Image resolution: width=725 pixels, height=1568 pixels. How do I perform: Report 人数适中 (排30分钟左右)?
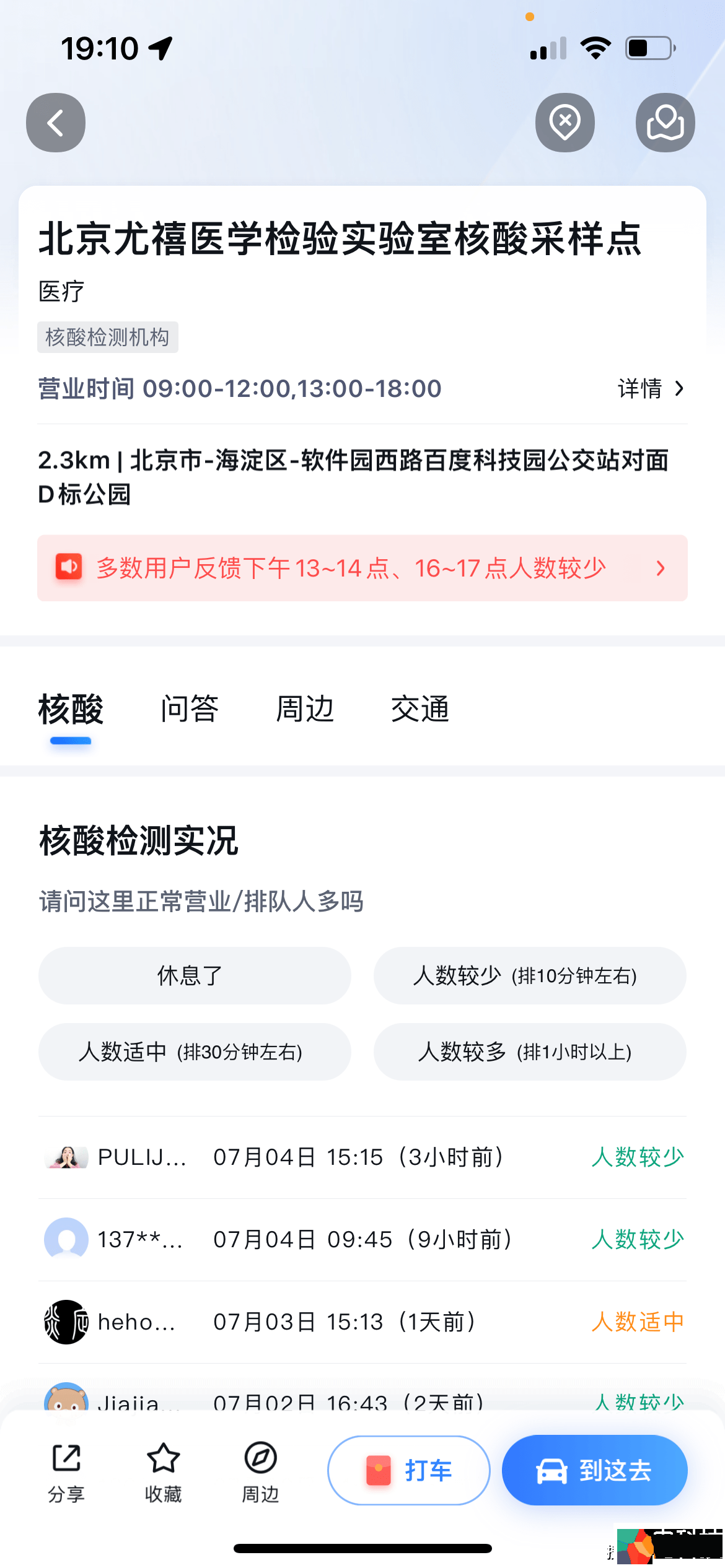[x=195, y=1052]
